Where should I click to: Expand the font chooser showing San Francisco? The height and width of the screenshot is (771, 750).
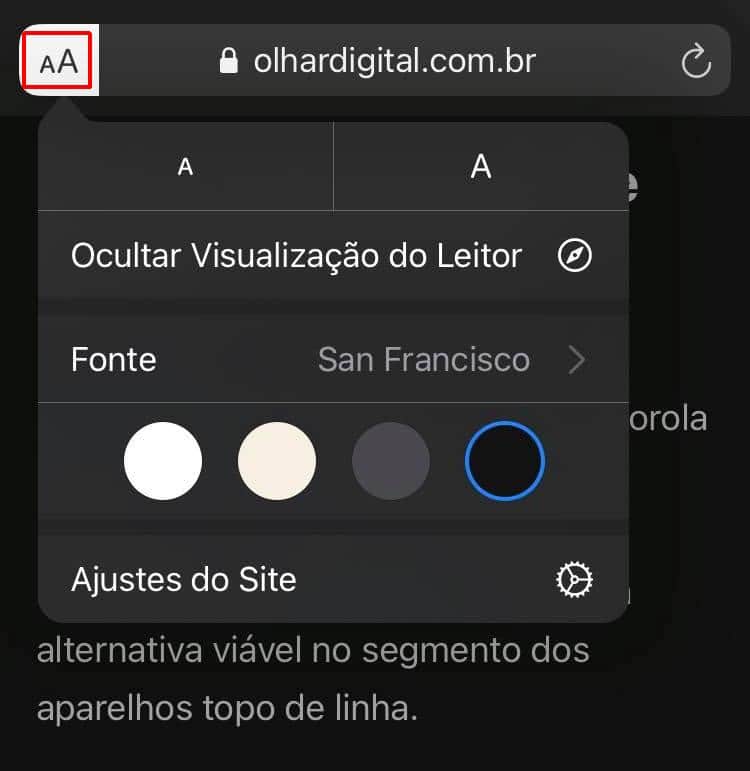coord(424,360)
